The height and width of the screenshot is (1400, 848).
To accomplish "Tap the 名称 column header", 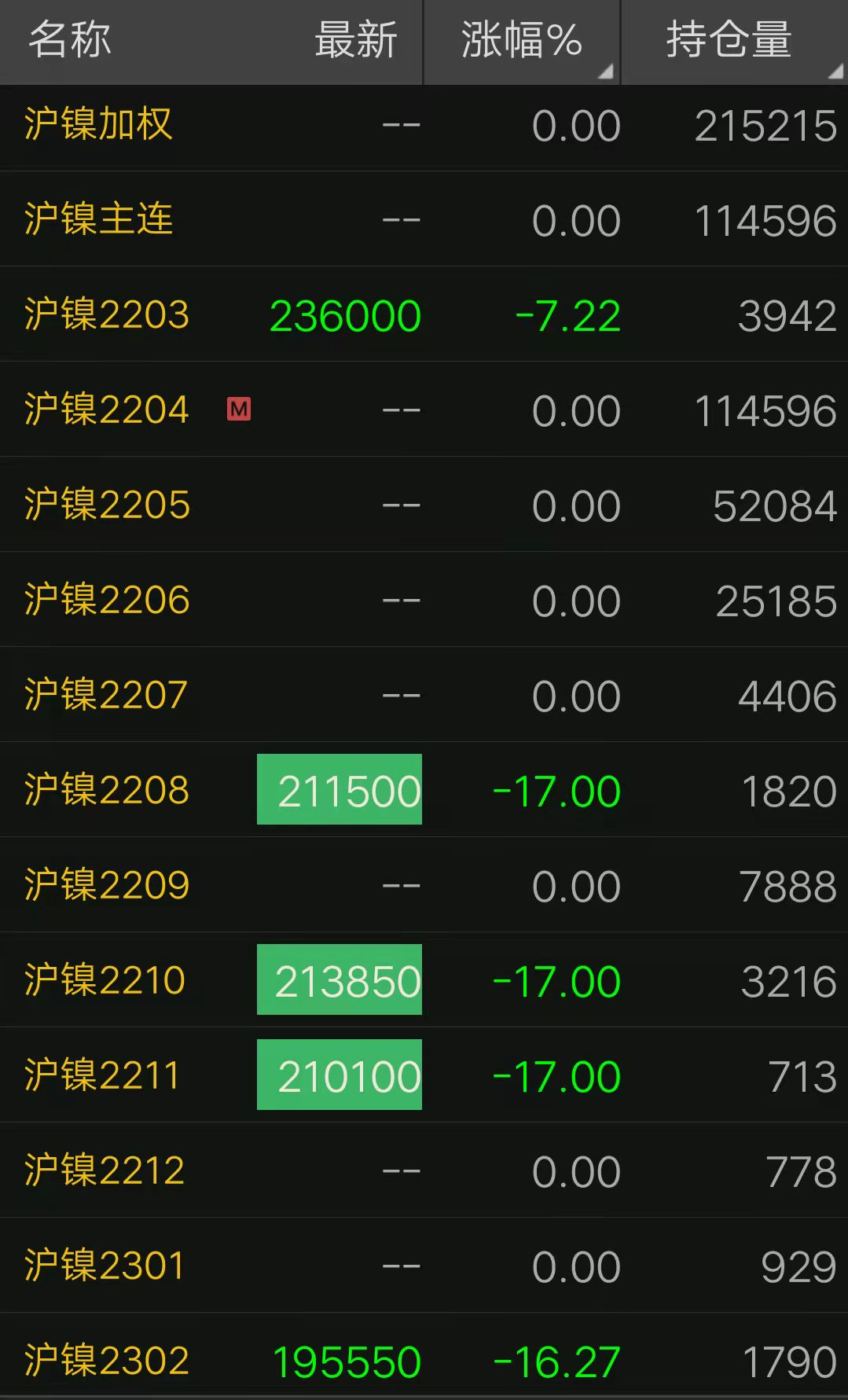I will tap(67, 41).
